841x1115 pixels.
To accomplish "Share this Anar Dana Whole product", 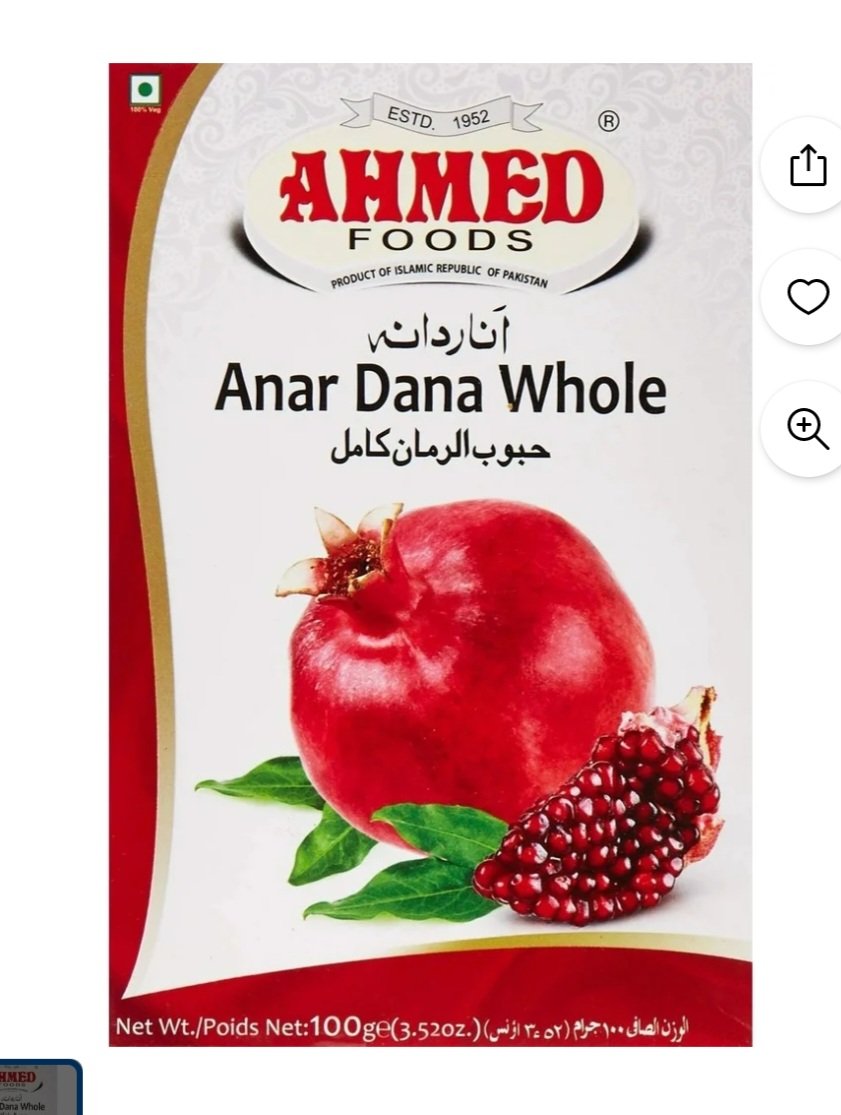I will pyautogui.click(x=808, y=166).
